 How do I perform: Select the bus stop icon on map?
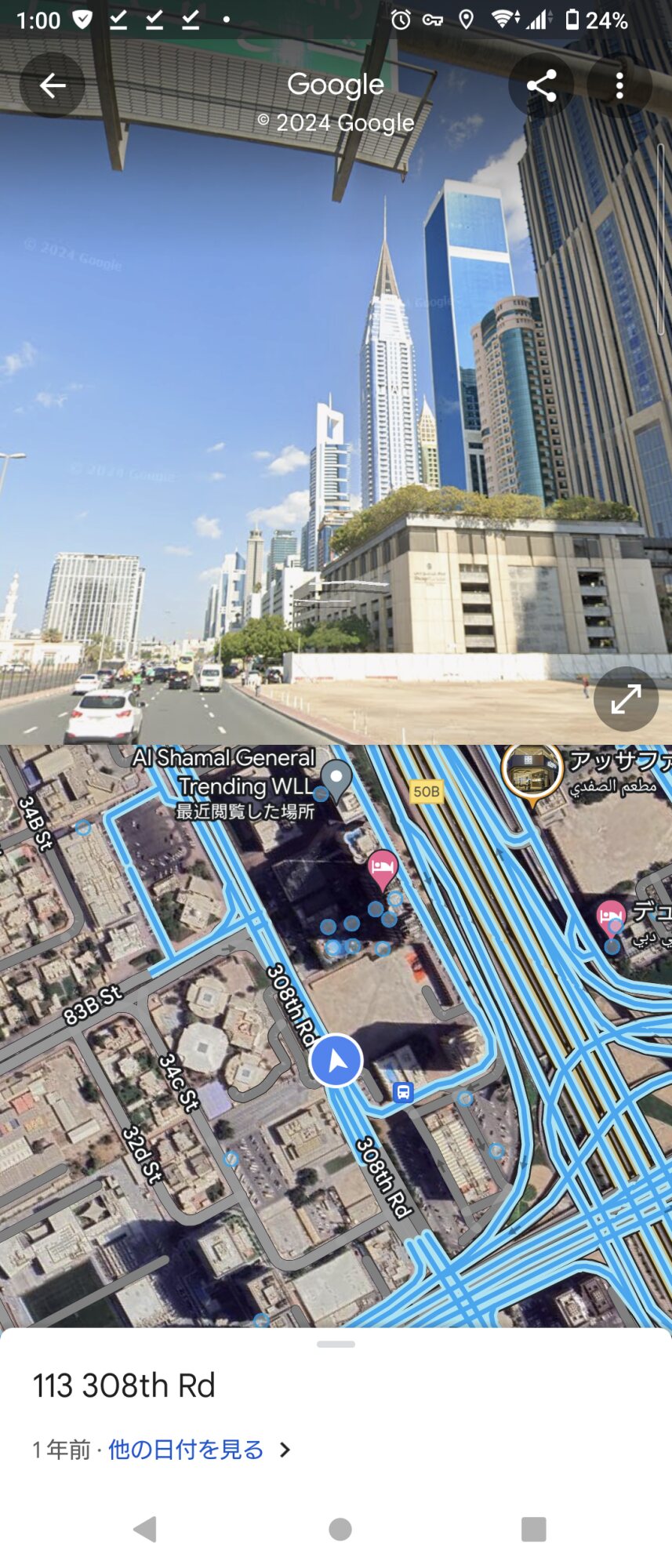point(403,1092)
